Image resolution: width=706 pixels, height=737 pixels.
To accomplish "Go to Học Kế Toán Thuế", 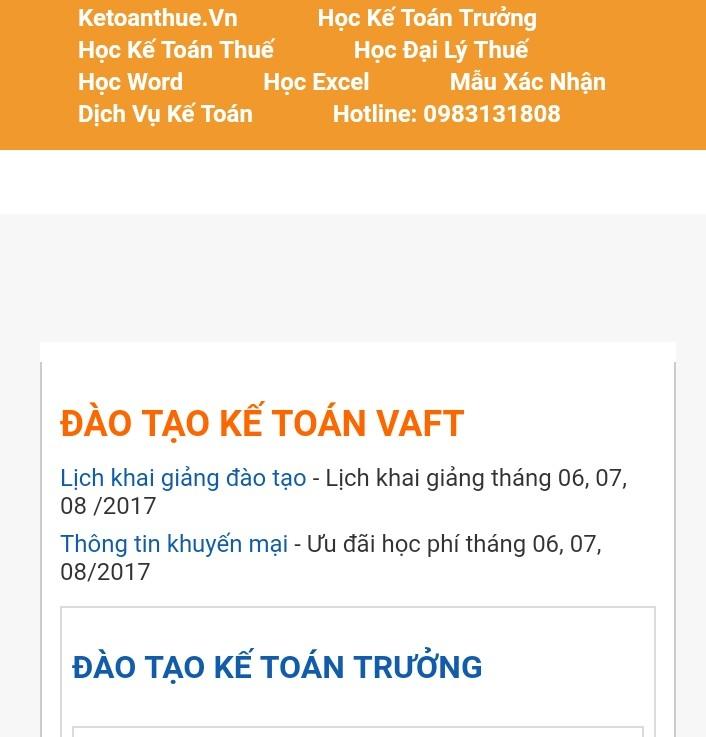I will (175, 50).
